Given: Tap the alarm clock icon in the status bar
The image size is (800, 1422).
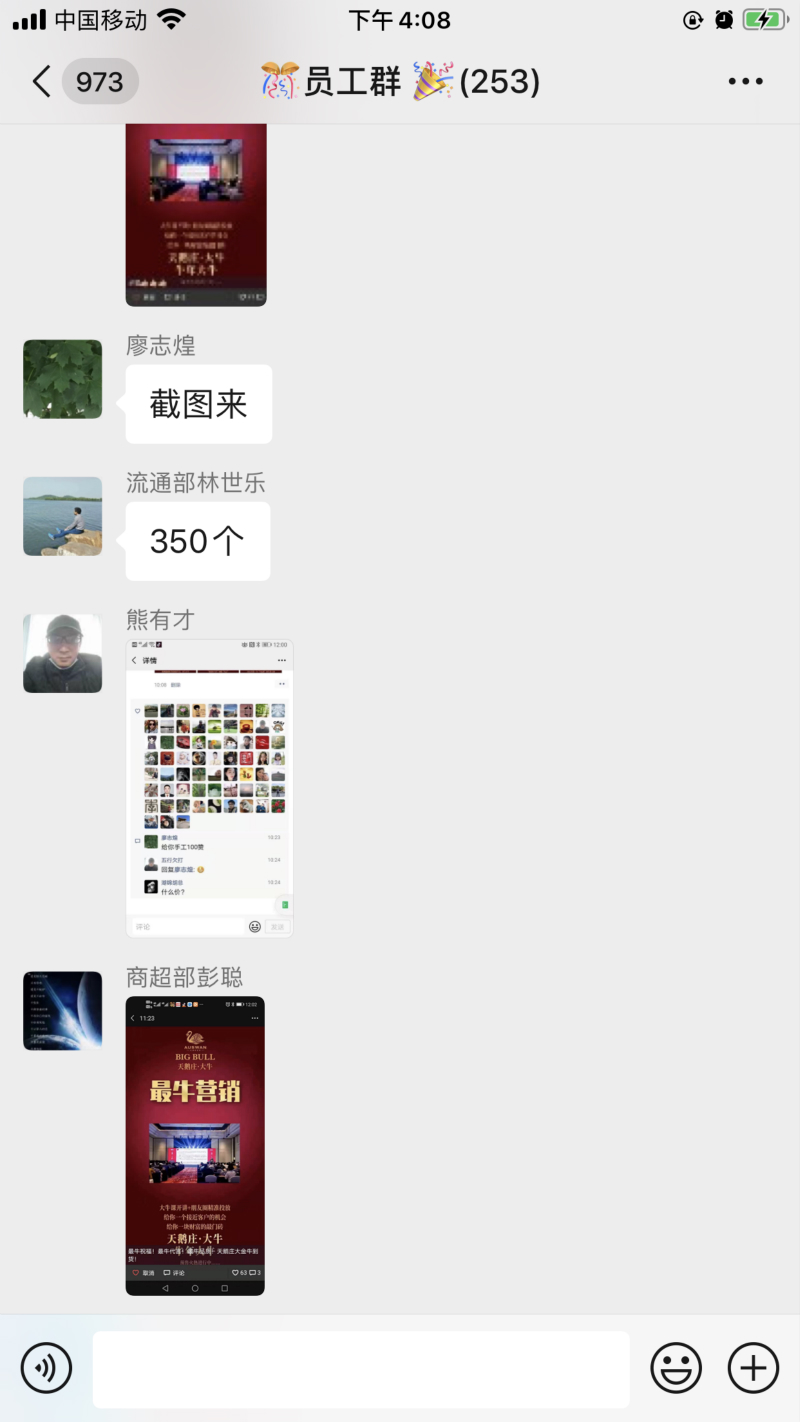Looking at the screenshot, I should 722,18.
